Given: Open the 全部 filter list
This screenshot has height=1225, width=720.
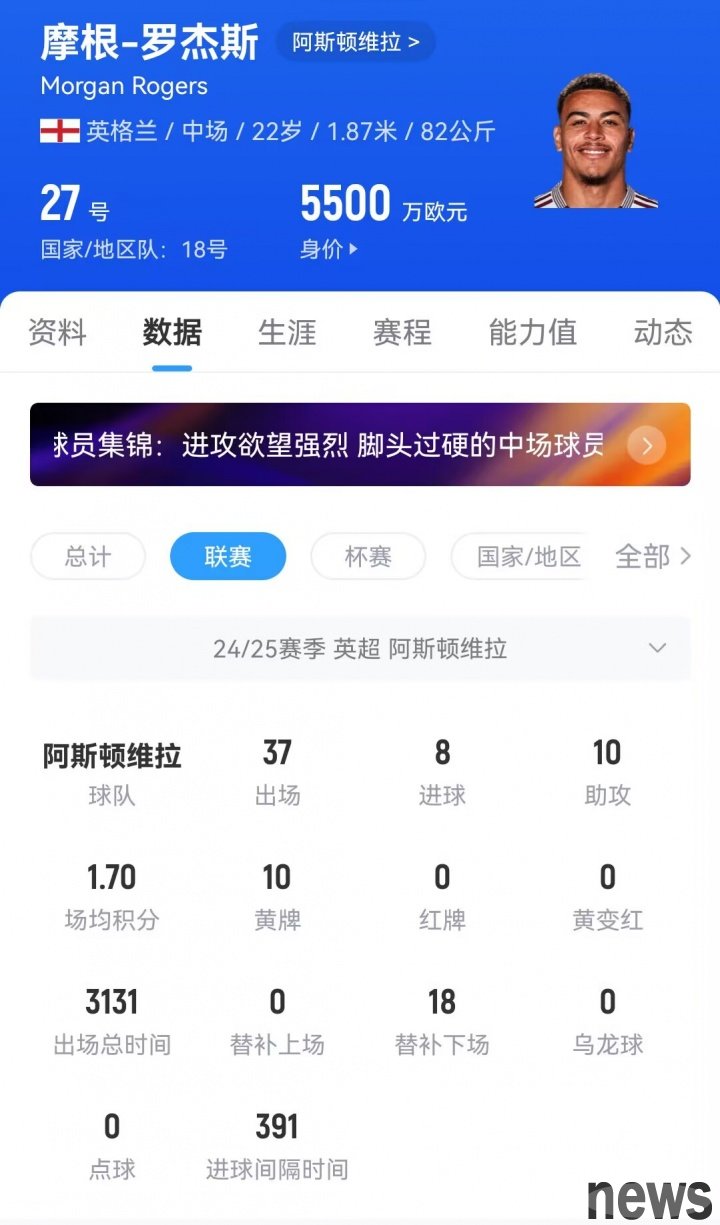Looking at the screenshot, I should (x=652, y=557).
